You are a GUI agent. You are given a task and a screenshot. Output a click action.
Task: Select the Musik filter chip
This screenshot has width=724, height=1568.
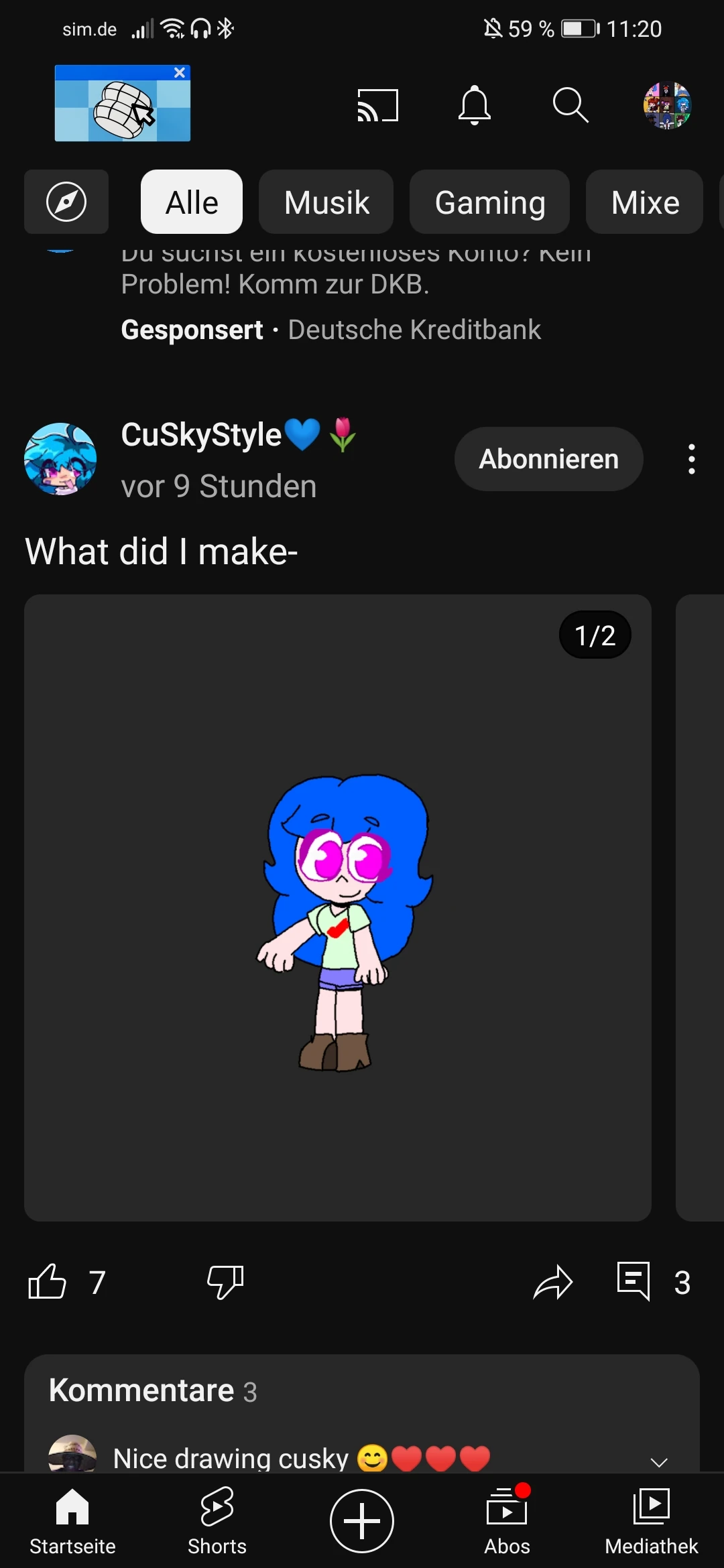(x=326, y=202)
